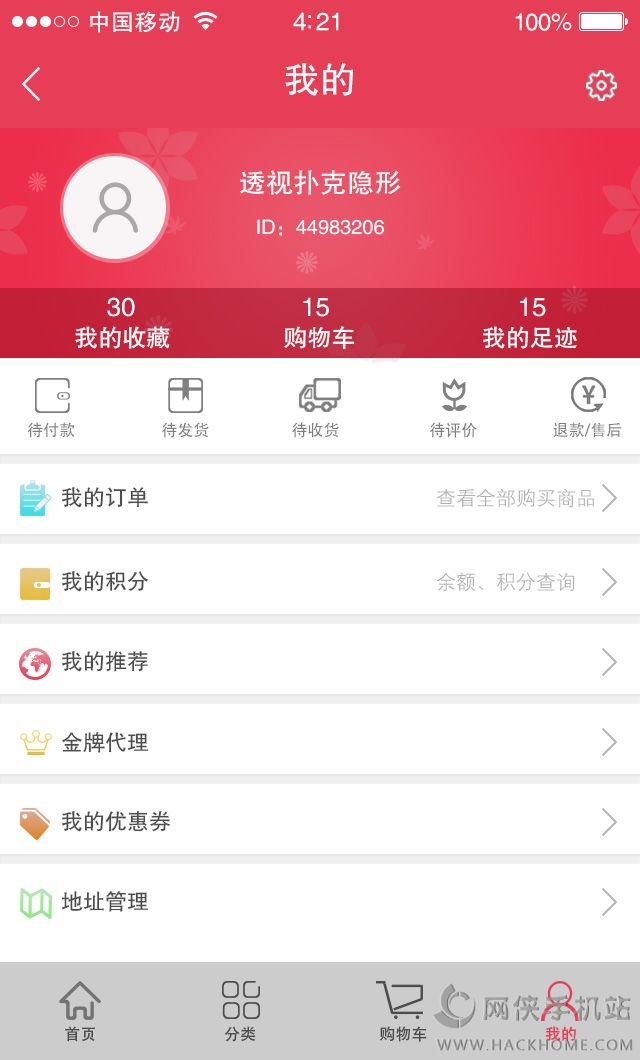The width and height of the screenshot is (640, 1060).
Task: Go back using the top-left arrow
Action: click(32, 84)
